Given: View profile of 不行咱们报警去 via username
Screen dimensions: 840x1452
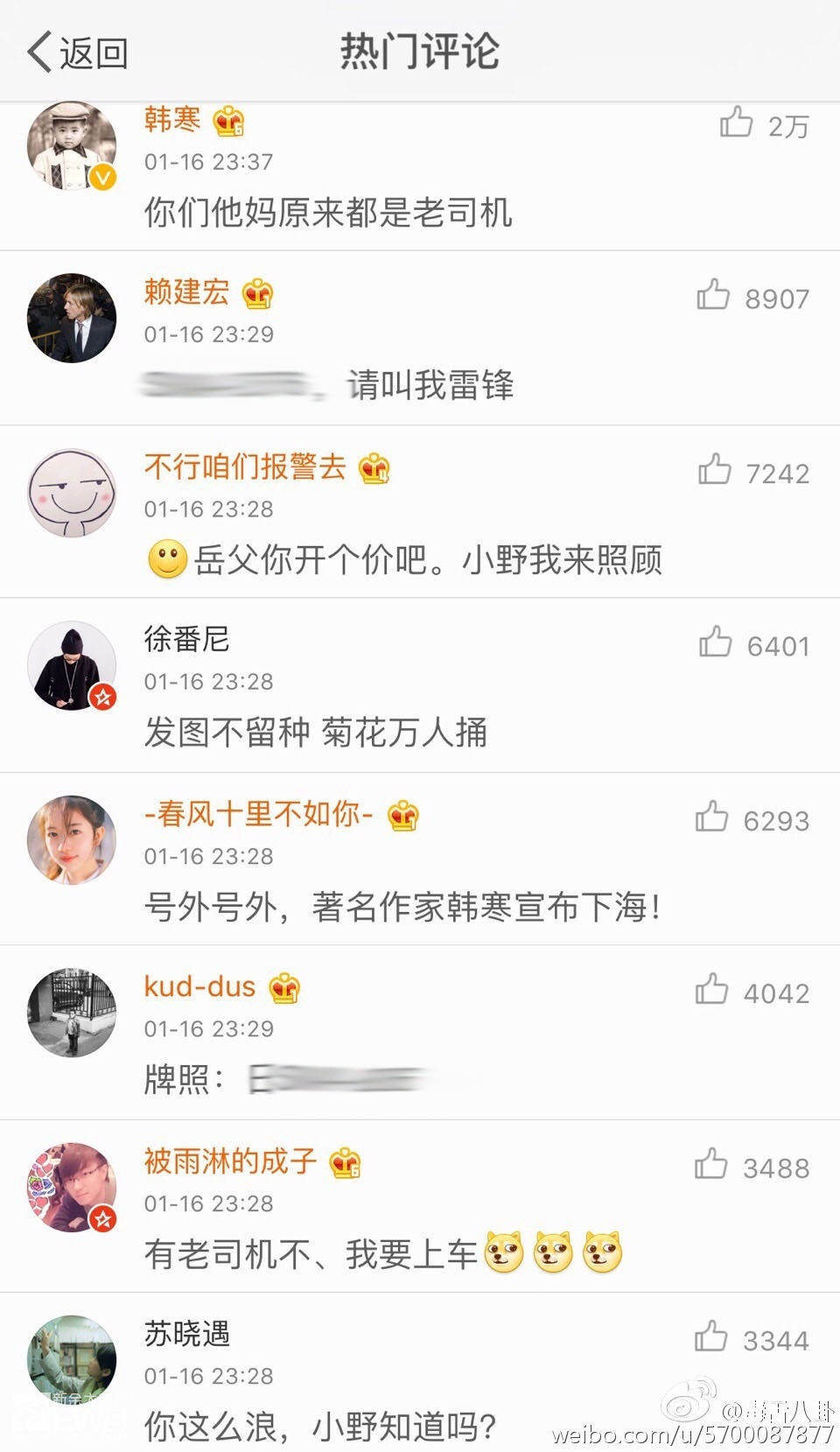Looking at the screenshot, I should pyautogui.click(x=245, y=467).
